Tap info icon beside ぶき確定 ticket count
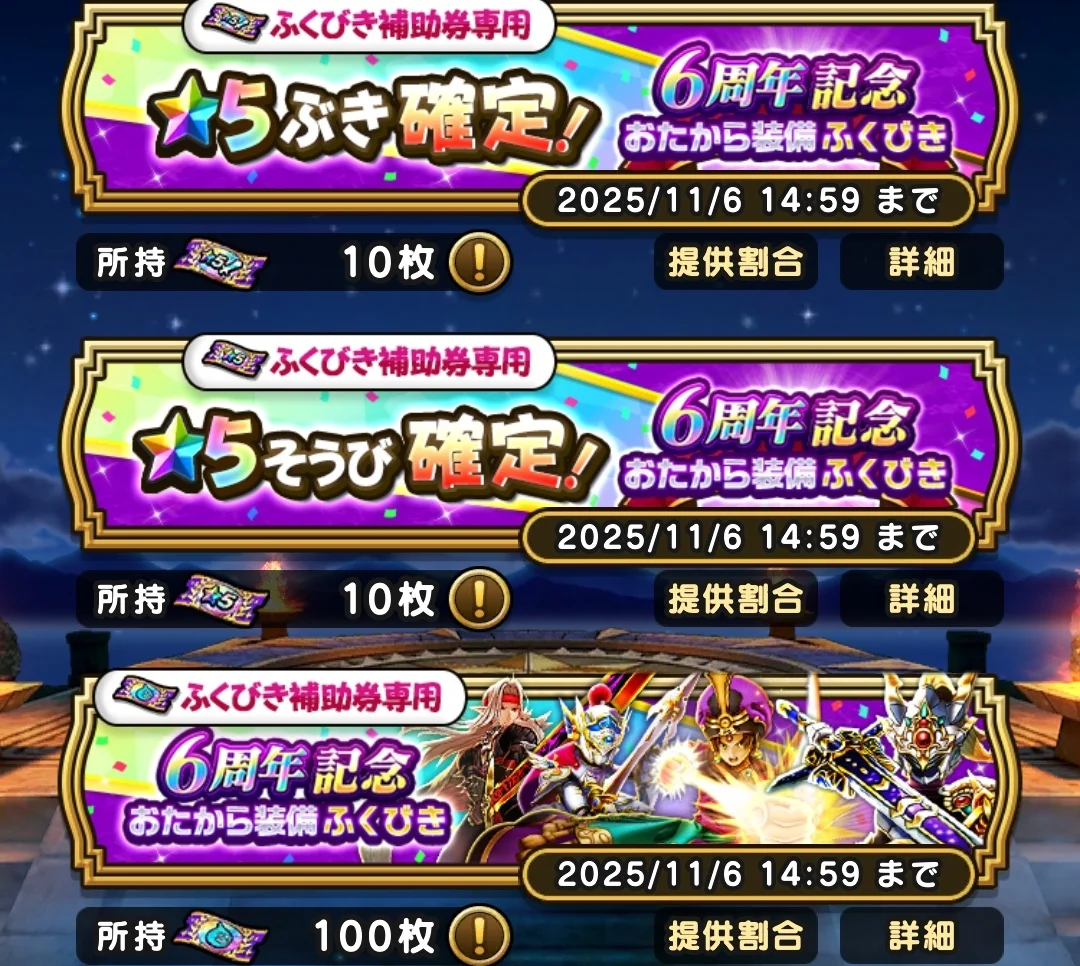 pyautogui.click(x=480, y=263)
